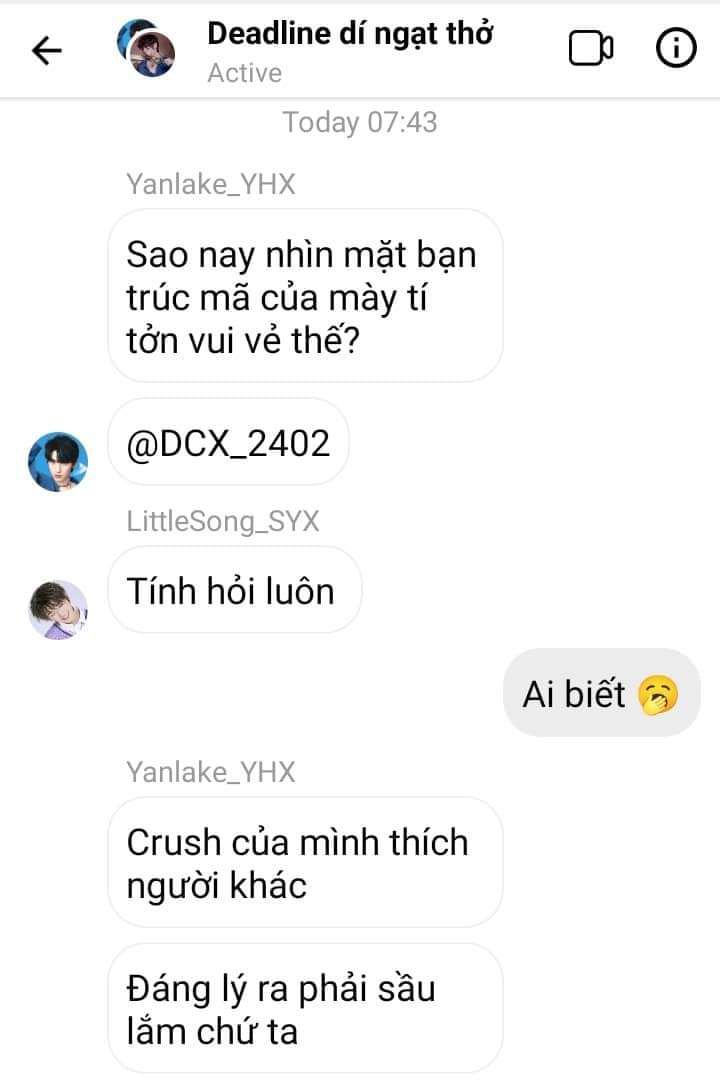
Task: Open LittleSong_SYX's profile picture
Action: coord(57,609)
